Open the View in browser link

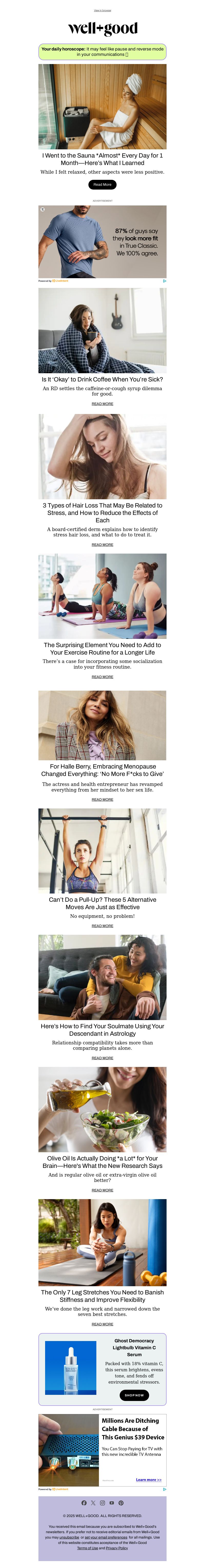pyautogui.click(x=102, y=10)
